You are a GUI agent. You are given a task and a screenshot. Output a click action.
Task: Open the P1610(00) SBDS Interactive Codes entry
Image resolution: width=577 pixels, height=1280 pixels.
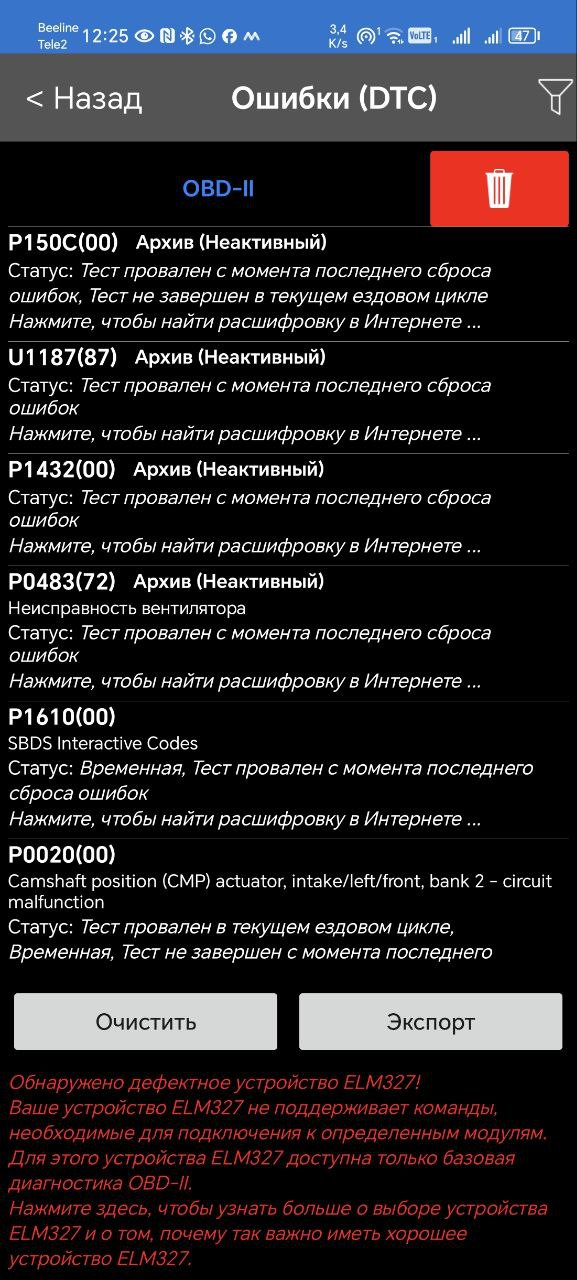288,768
